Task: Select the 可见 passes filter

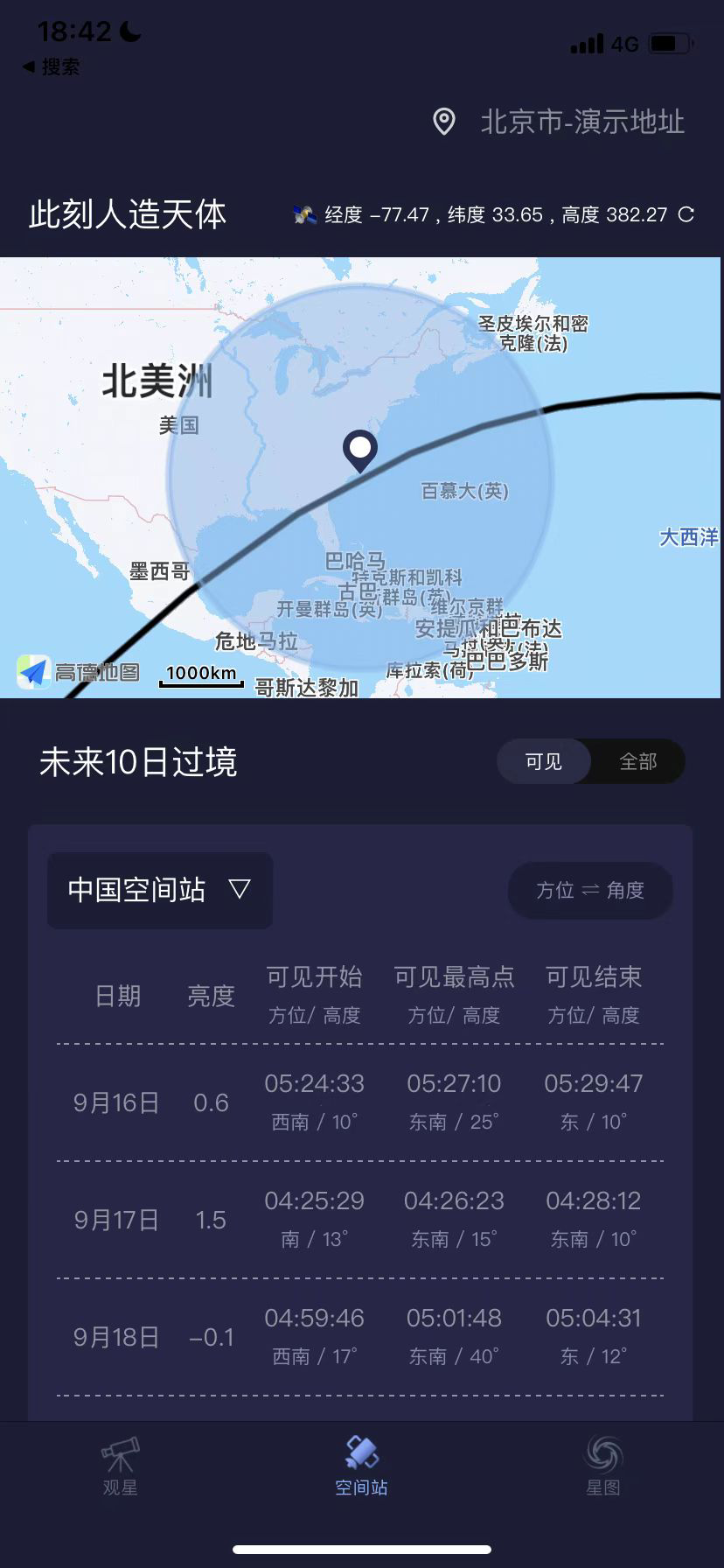Action: point(543,762)
